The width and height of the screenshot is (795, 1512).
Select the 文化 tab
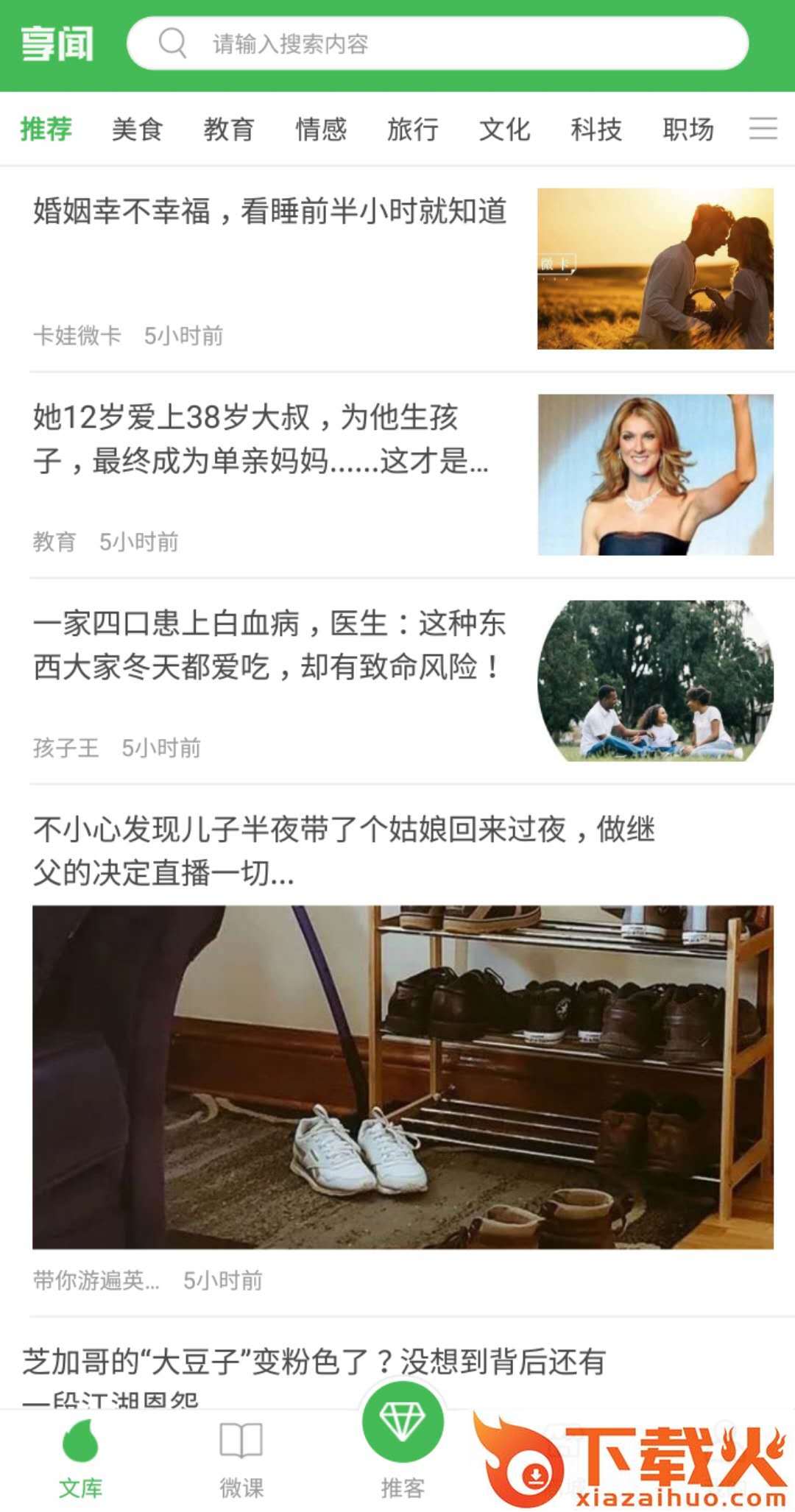click(505, 130)
